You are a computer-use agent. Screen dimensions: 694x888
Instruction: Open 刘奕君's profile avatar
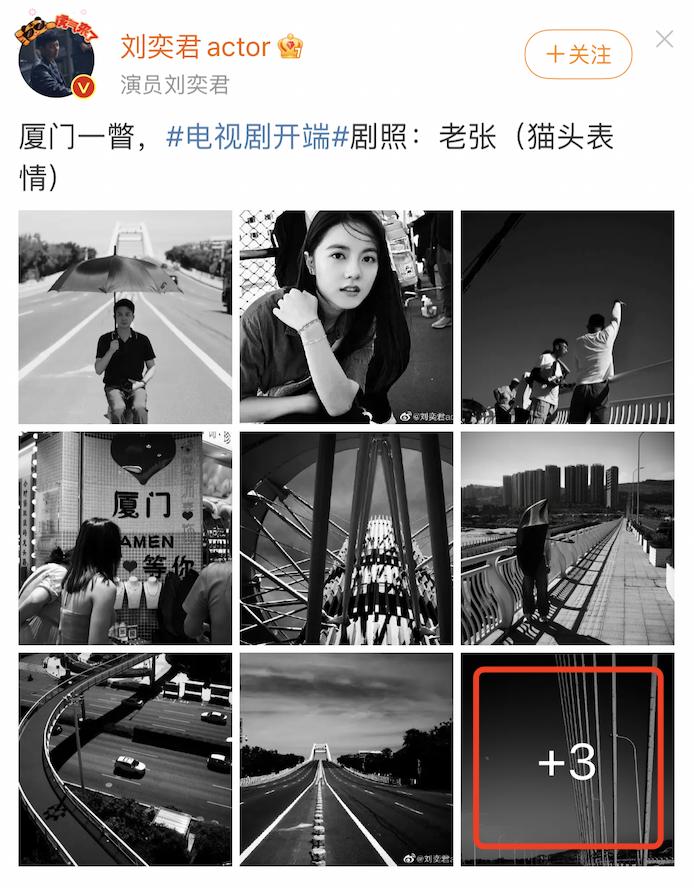point(56,58)
